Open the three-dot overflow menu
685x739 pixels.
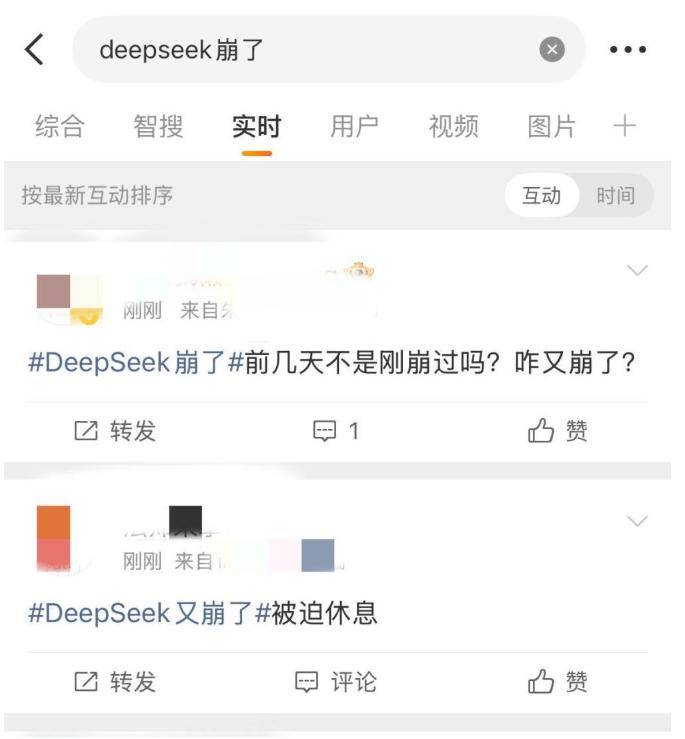628,50
